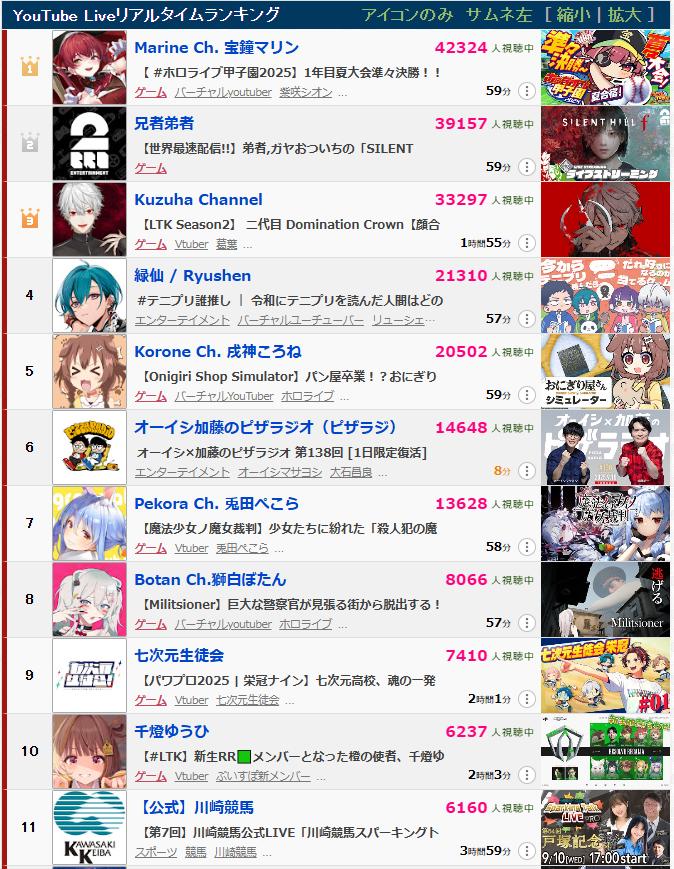Open the more options for Botan Ch. stream
The height and width of the screenshot is (869, 674).
(x=527, y=623)
